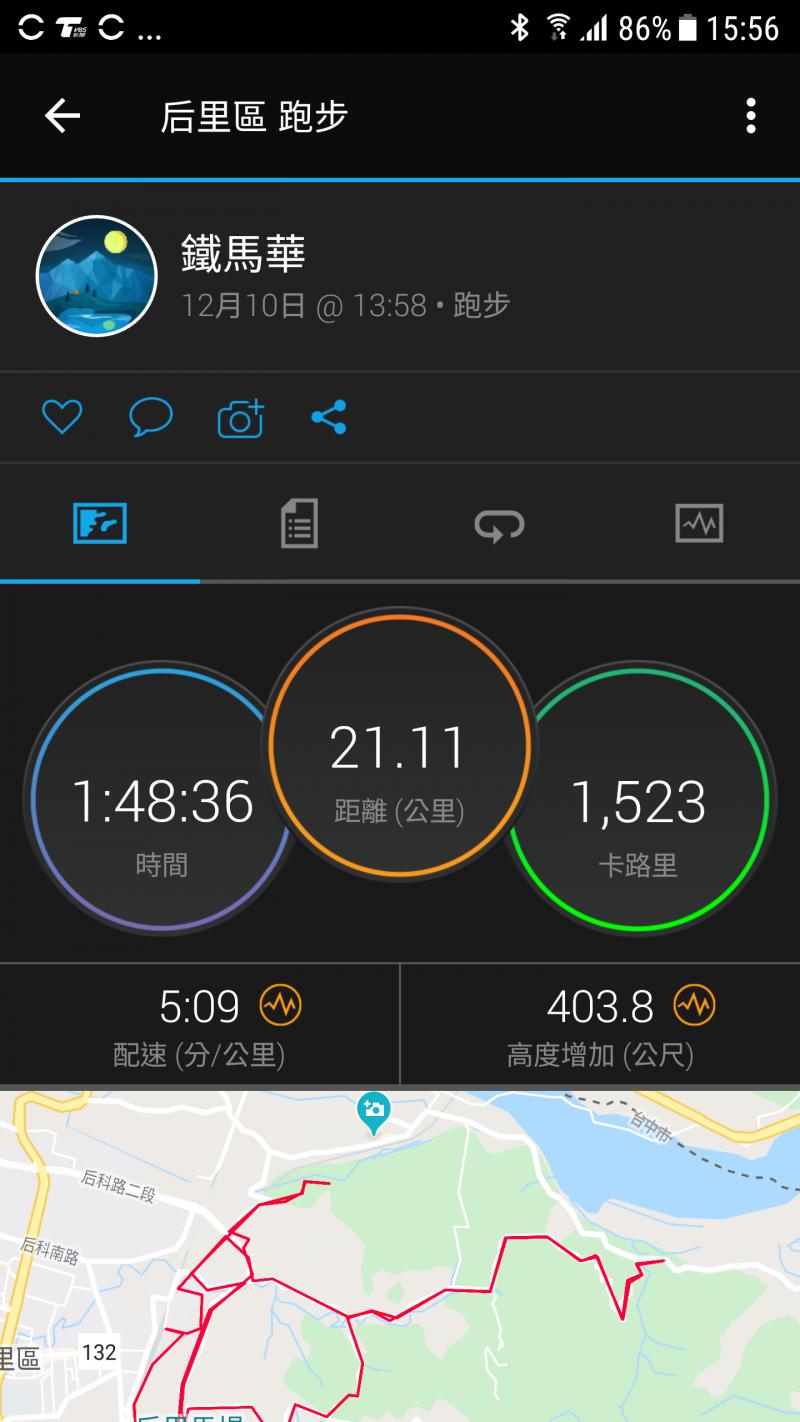
Task: Like this running activity
Action: coord(61,416)
